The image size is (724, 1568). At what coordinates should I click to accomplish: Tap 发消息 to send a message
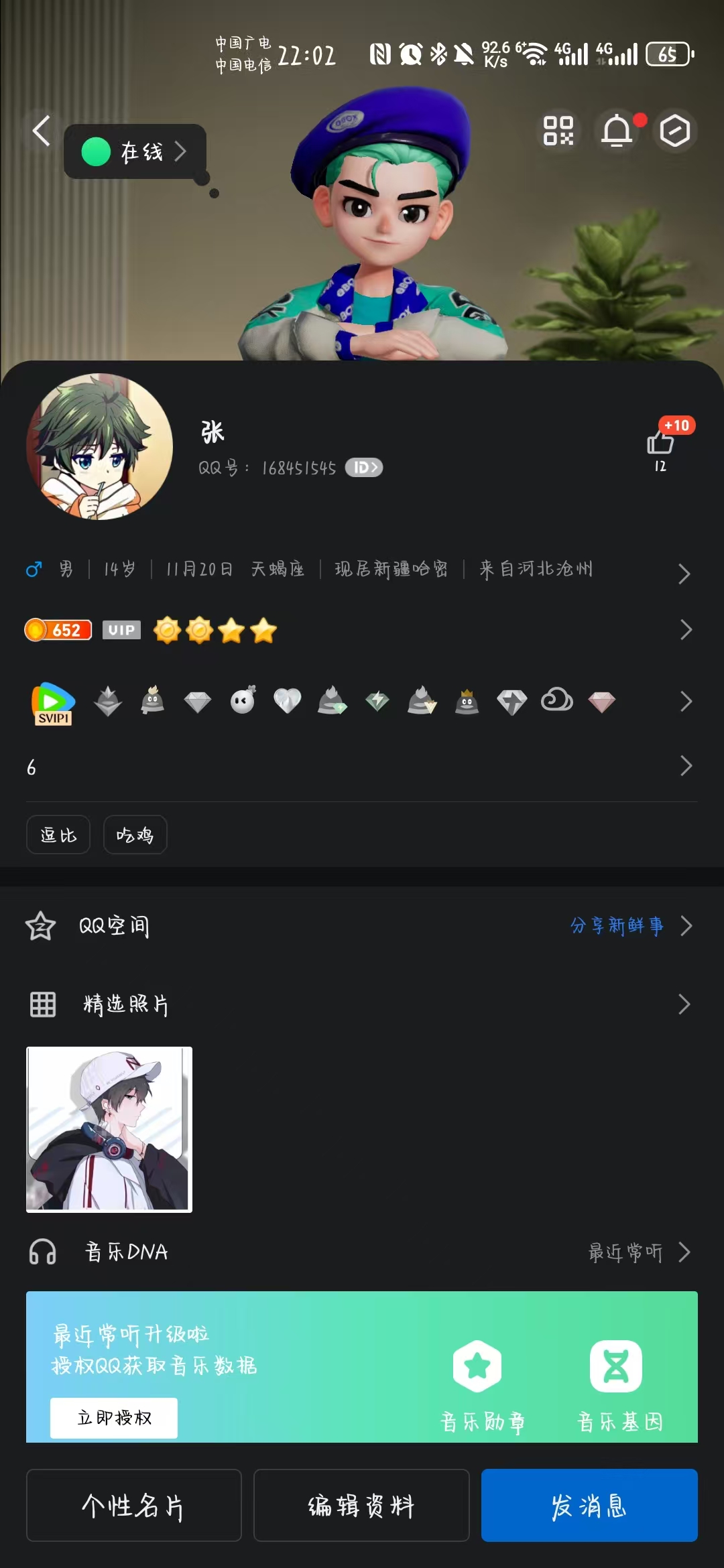click(x=589, y=1506)
